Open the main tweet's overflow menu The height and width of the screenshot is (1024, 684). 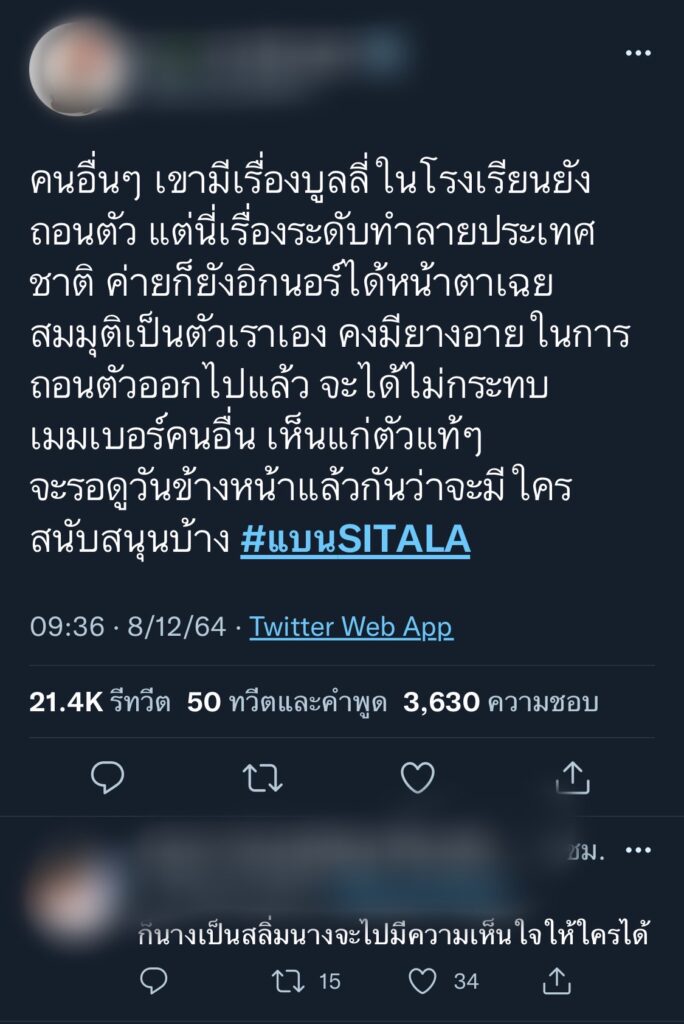click(637, 53)
